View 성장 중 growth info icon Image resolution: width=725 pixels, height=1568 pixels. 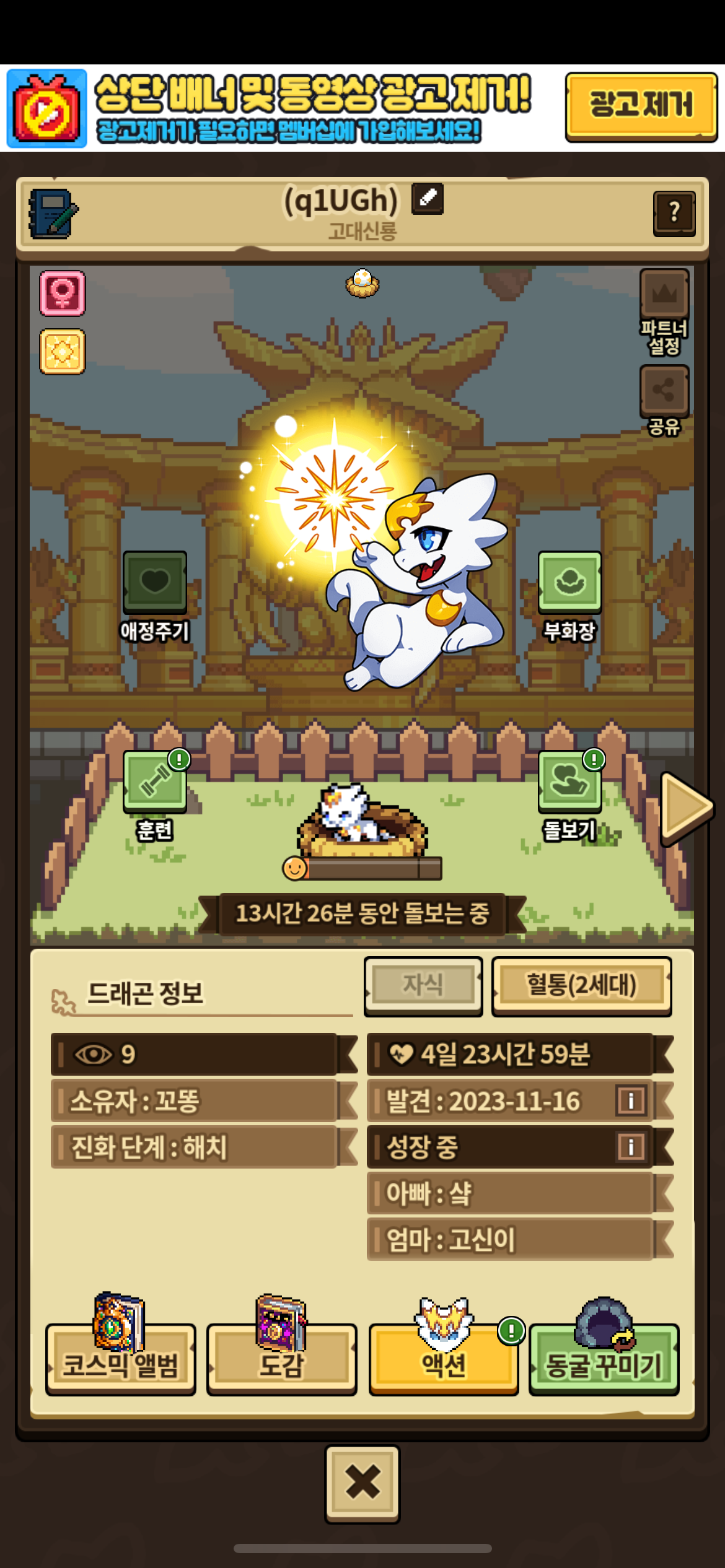[x=631, y=1147]
